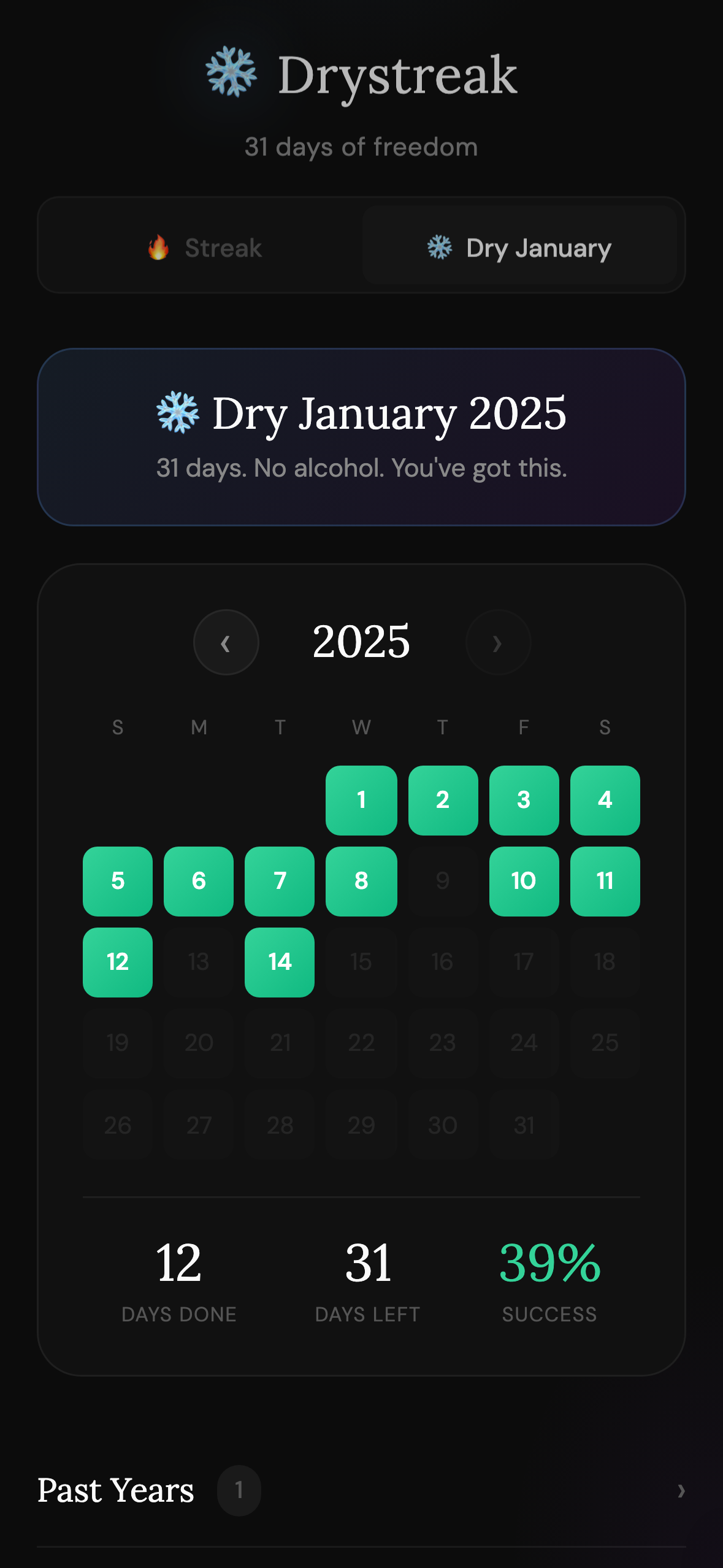Toggle day 12 on the calendar
The height and width of the screenshot is (1568, 723).
(x=118, y=962)
